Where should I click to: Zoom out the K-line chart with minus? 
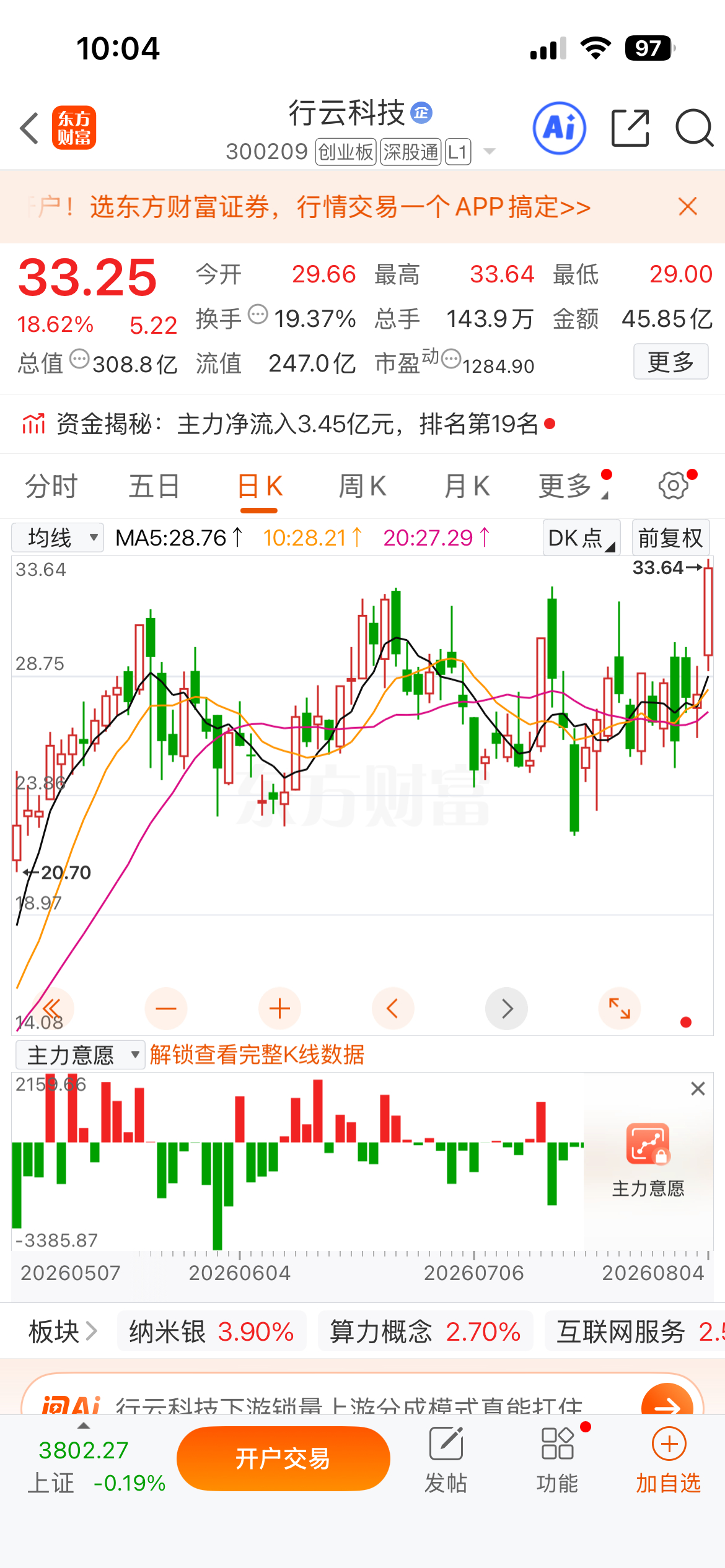click(166, 1008)
